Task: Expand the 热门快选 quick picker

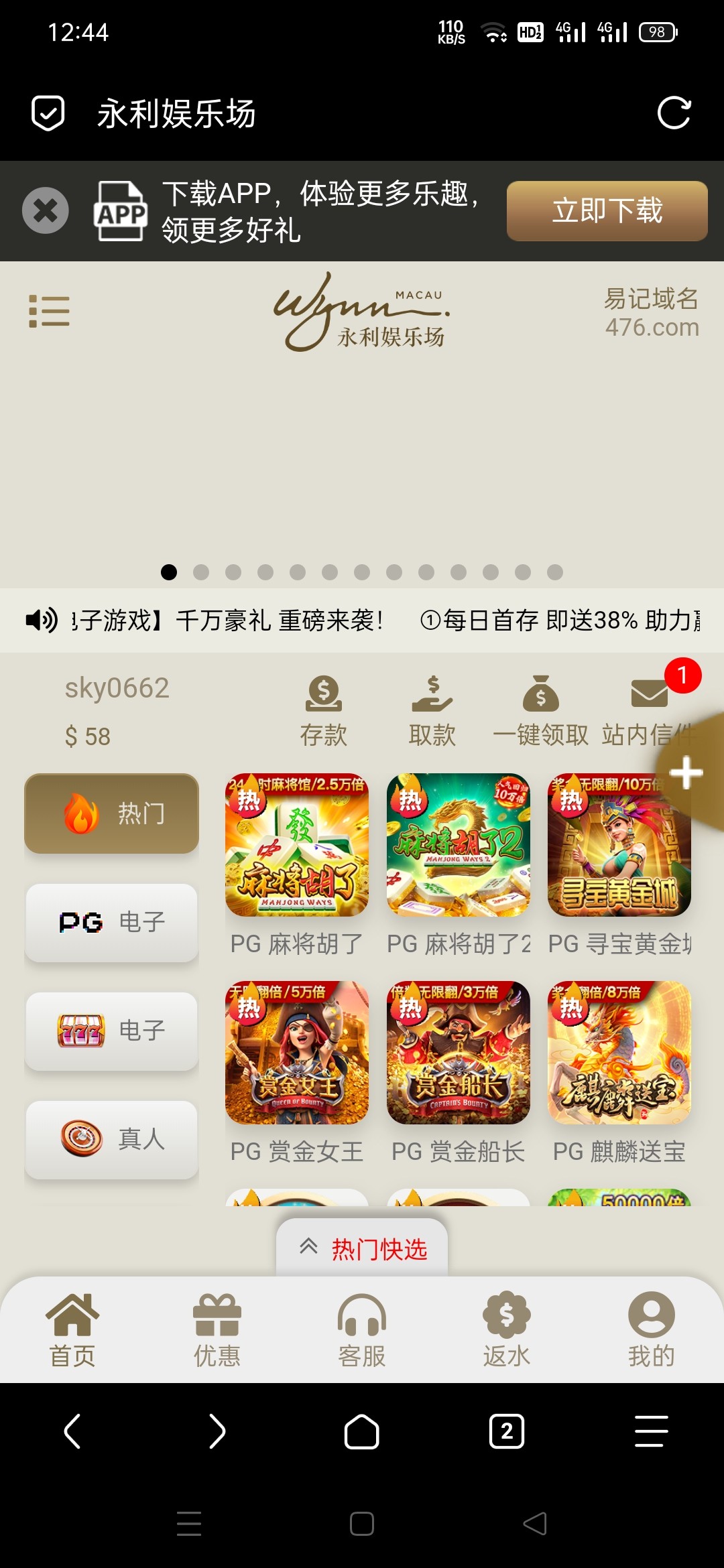Action: tap(362, 1249)
